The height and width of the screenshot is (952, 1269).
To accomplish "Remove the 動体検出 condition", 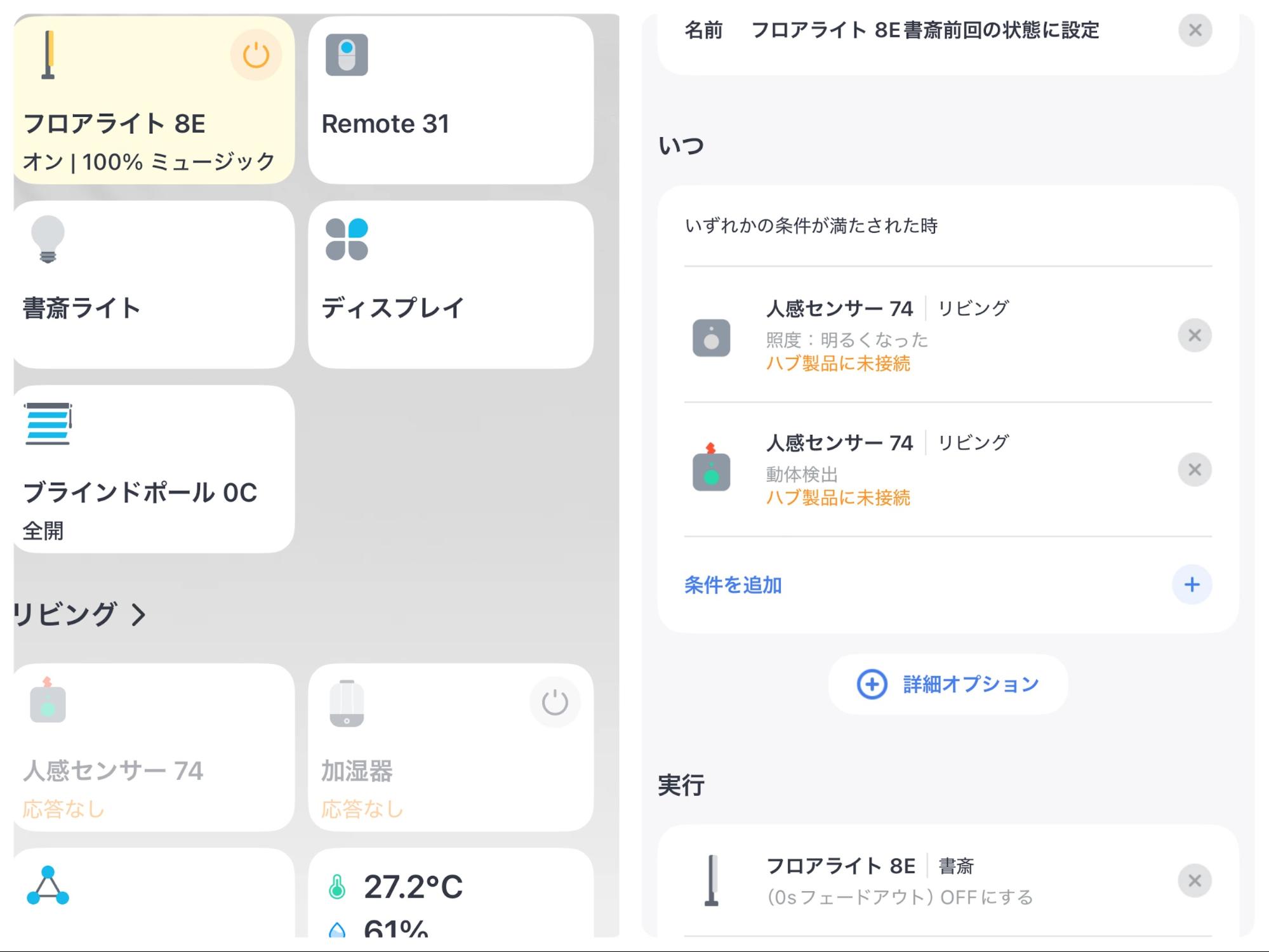I will [1194, 470].
